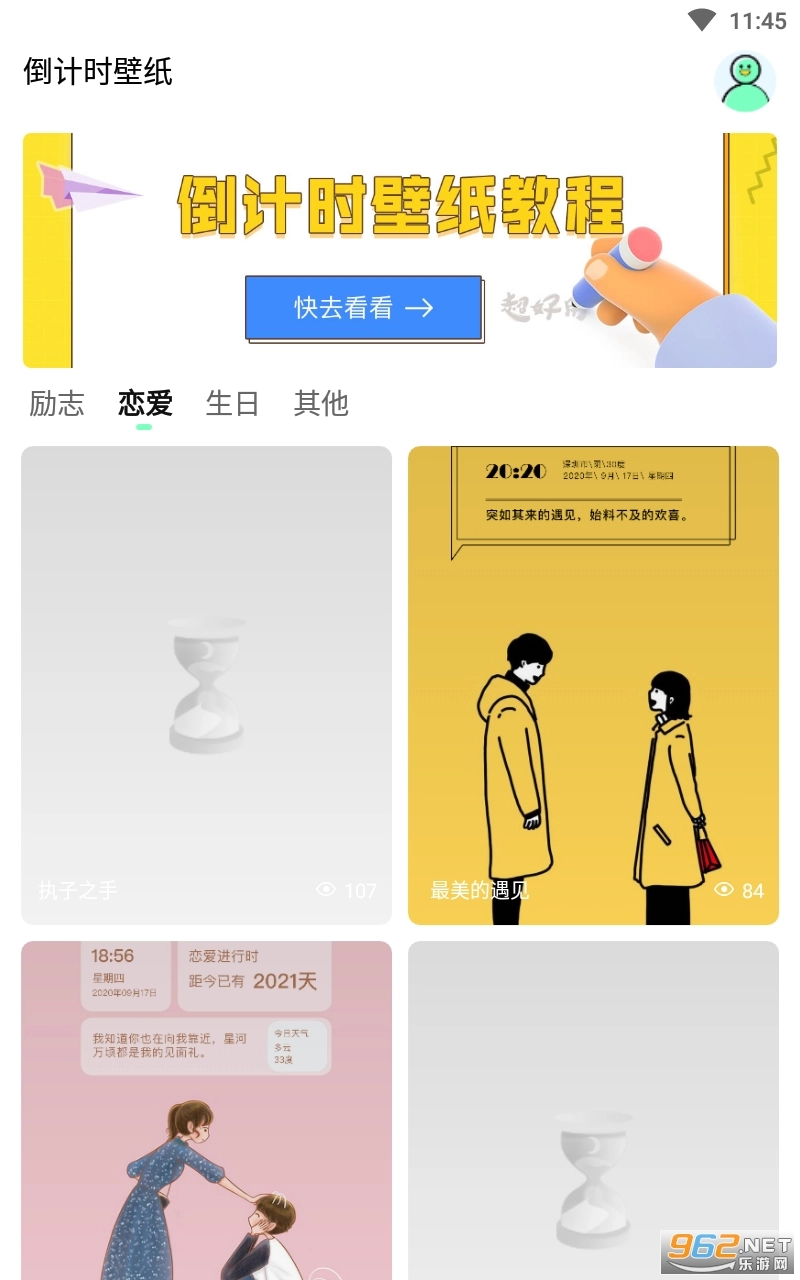Open the 最美的遇见 wallpaper thumbnail
The image size is (800, 1280).
pyautogui.click(x=594, y=685)
